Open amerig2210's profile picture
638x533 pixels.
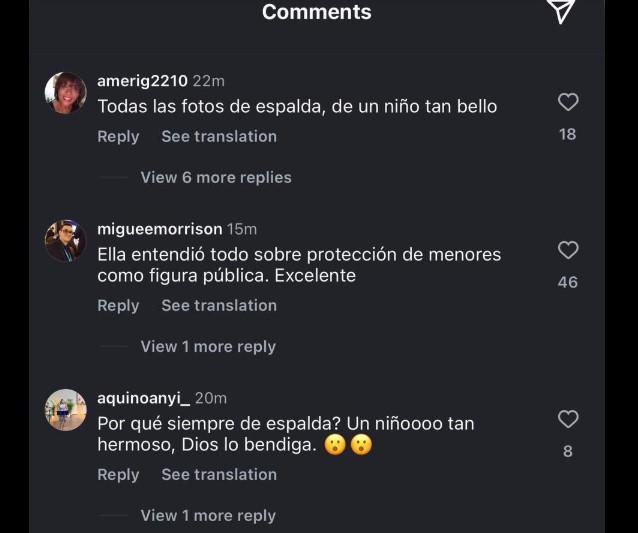66,93
